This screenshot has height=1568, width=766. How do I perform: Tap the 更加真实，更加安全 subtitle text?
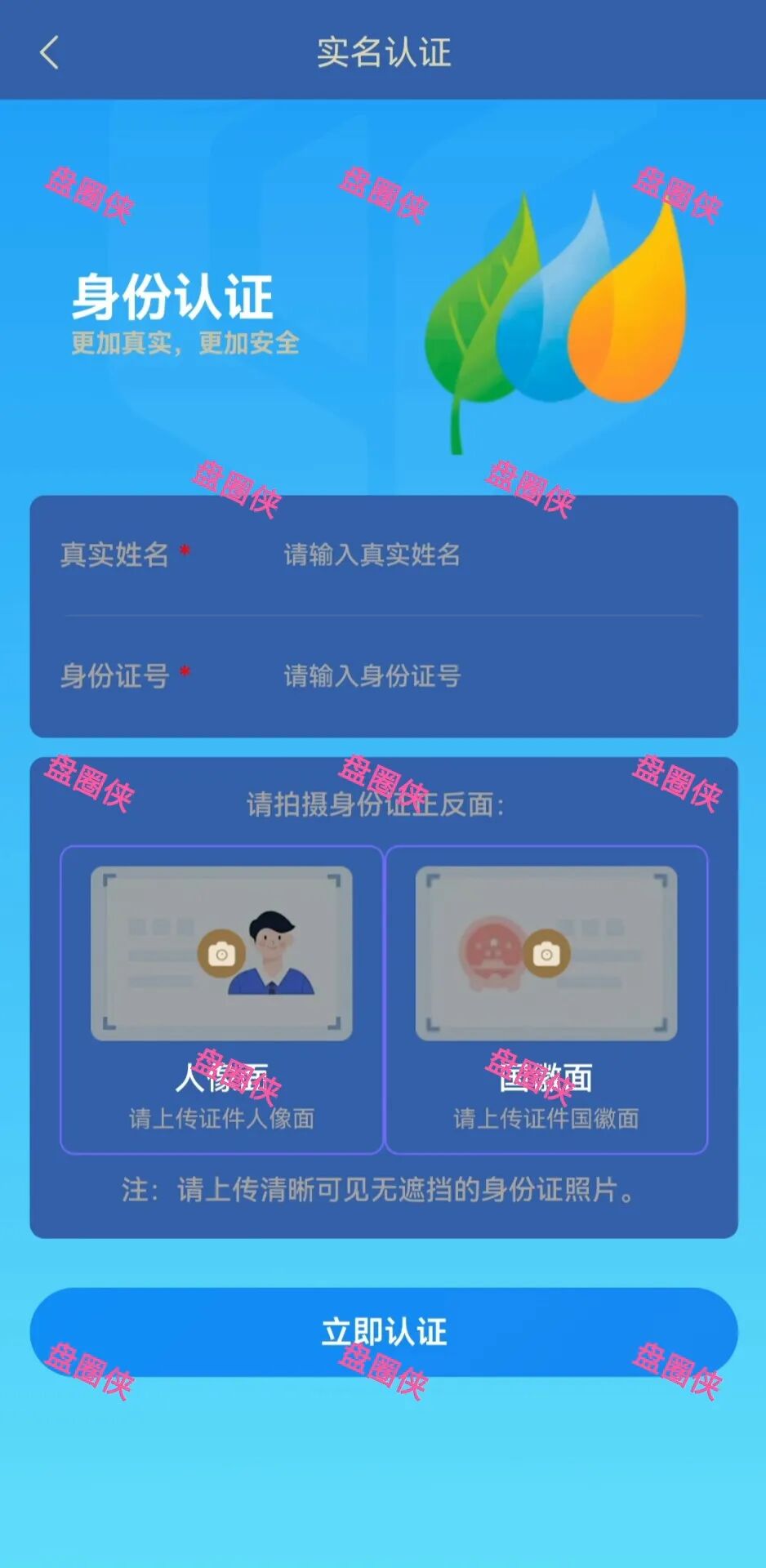(x=184, y=343)
